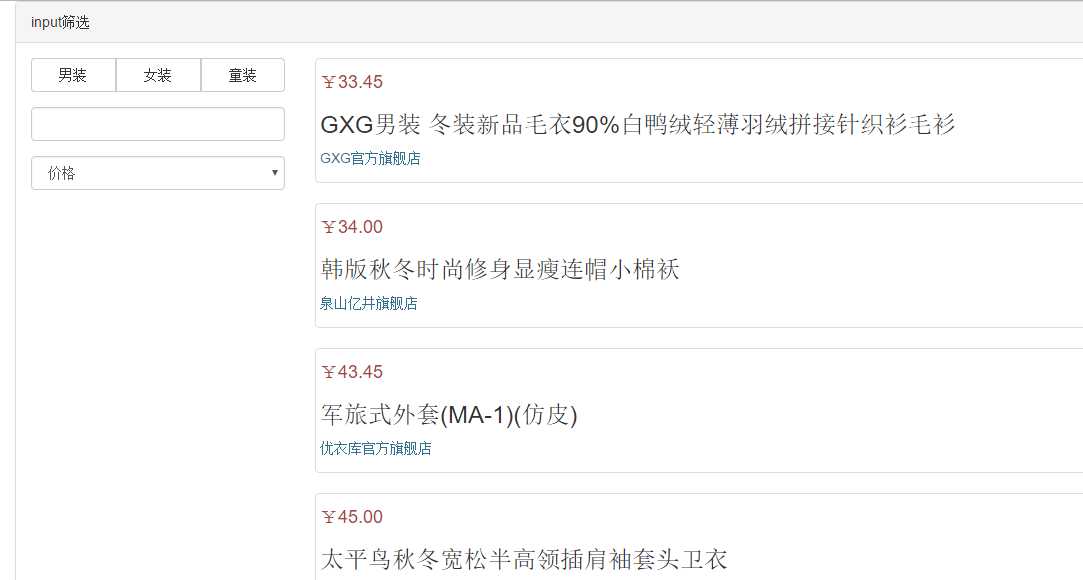Select the 男装 filter button

73,75
